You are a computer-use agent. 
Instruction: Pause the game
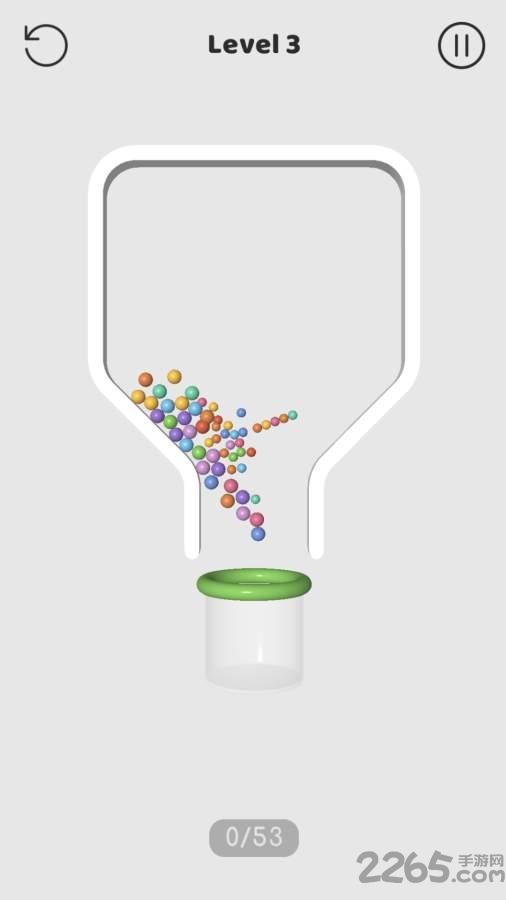pos(461,45)
